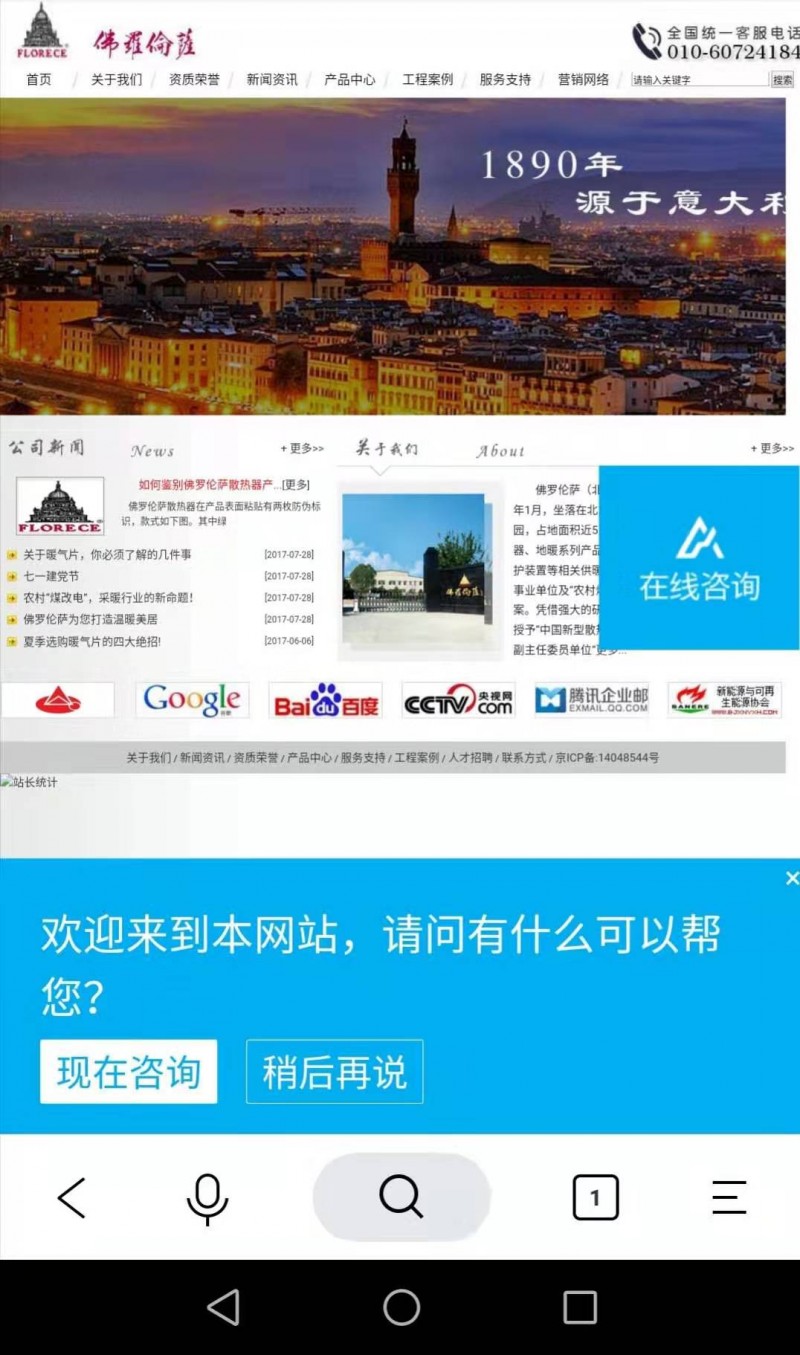
Task: Close the blue welcome chat banner
Action: click(791, 878)
